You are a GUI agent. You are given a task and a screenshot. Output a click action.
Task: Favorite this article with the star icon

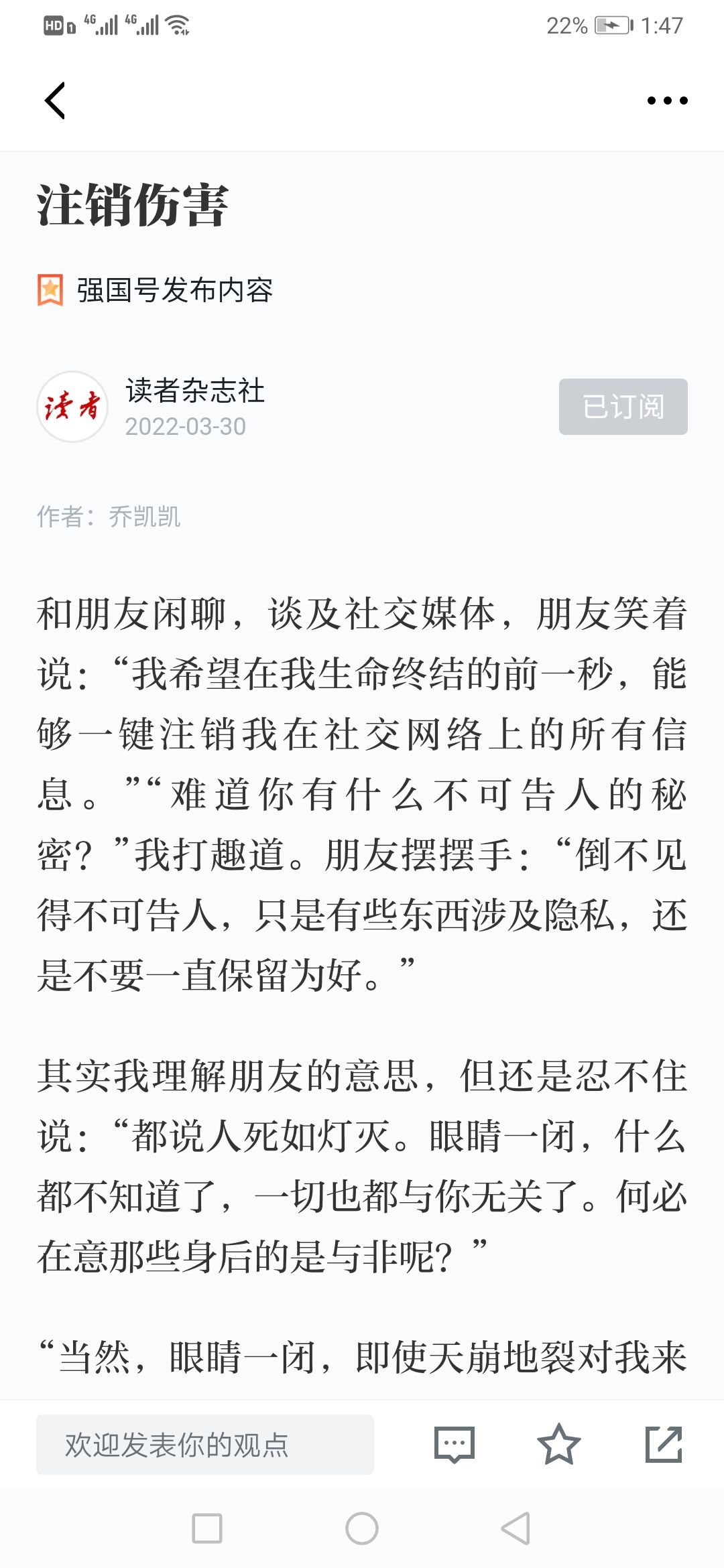[x=558, y=1444]
